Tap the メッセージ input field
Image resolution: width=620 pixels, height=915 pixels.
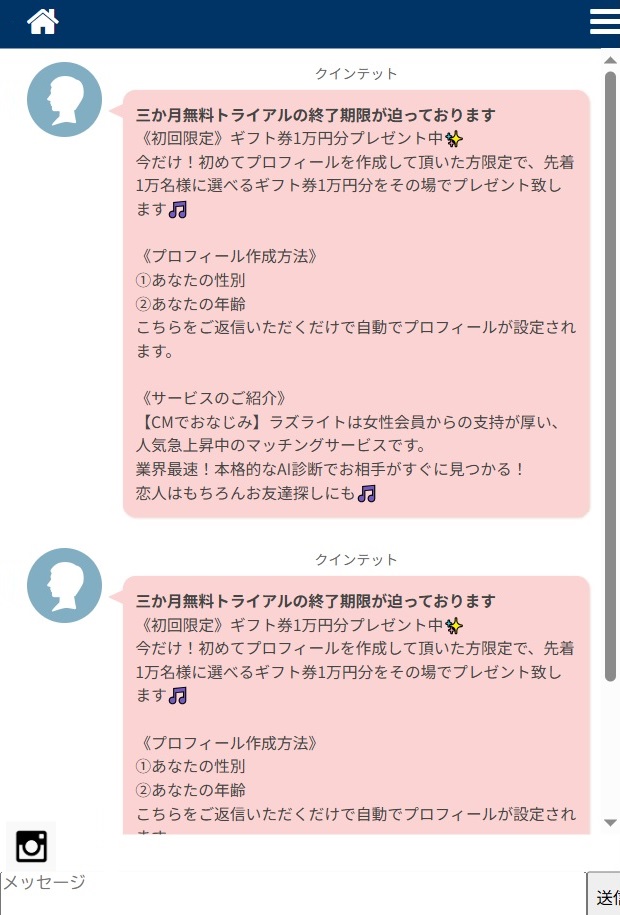click(x=290, y=892)
